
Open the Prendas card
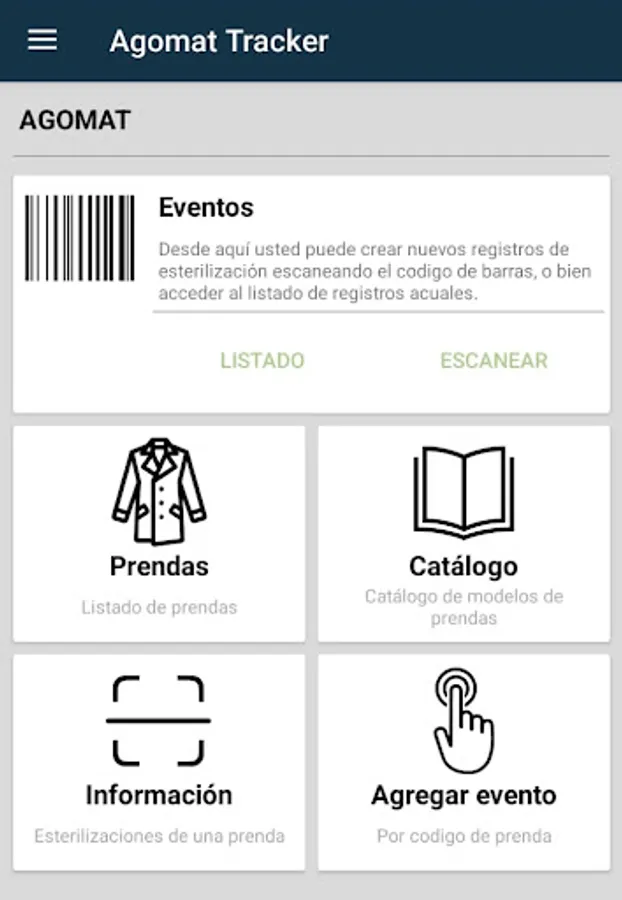[x=159, y=534]
